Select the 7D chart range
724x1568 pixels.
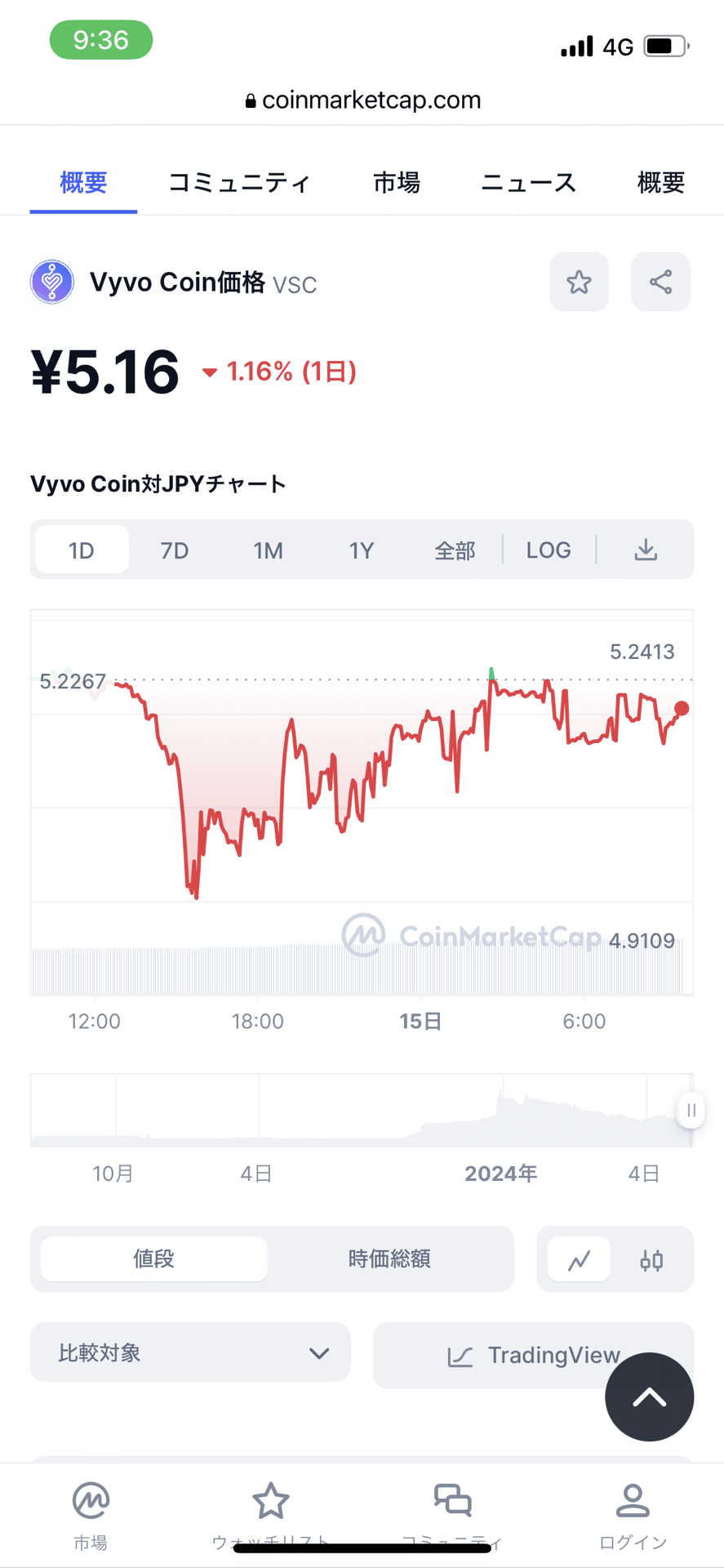point(175,550)
